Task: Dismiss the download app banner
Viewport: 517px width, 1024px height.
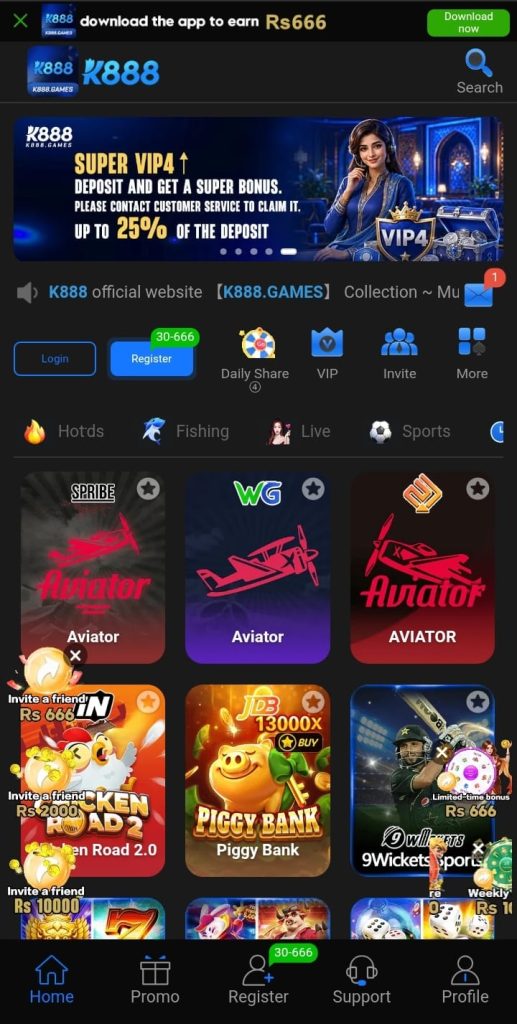Action: (x=20, y=21)
